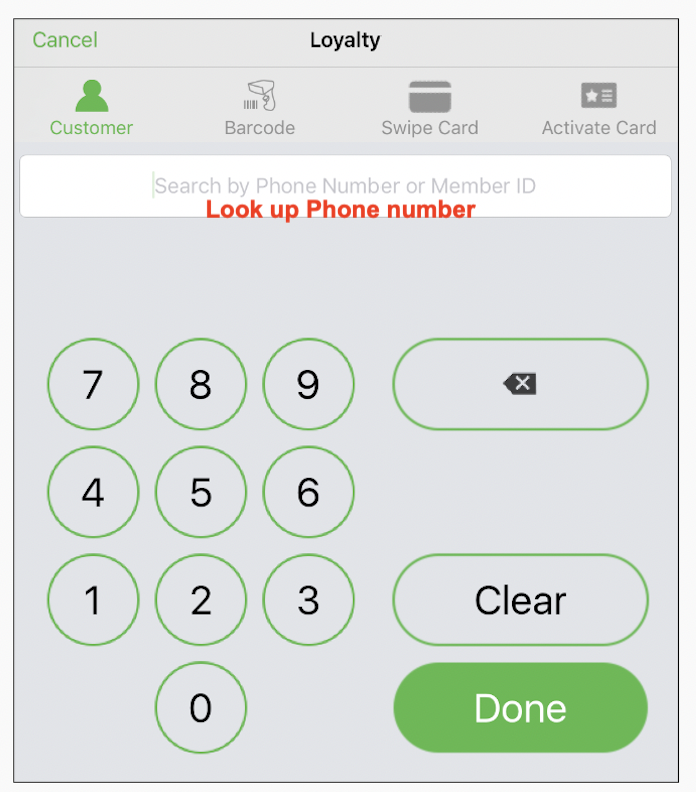Image resolution: width=696 pixels, height=792 pixels.
Task: Enter digit 0 on keypad
Action: click(x=201, y=708)
